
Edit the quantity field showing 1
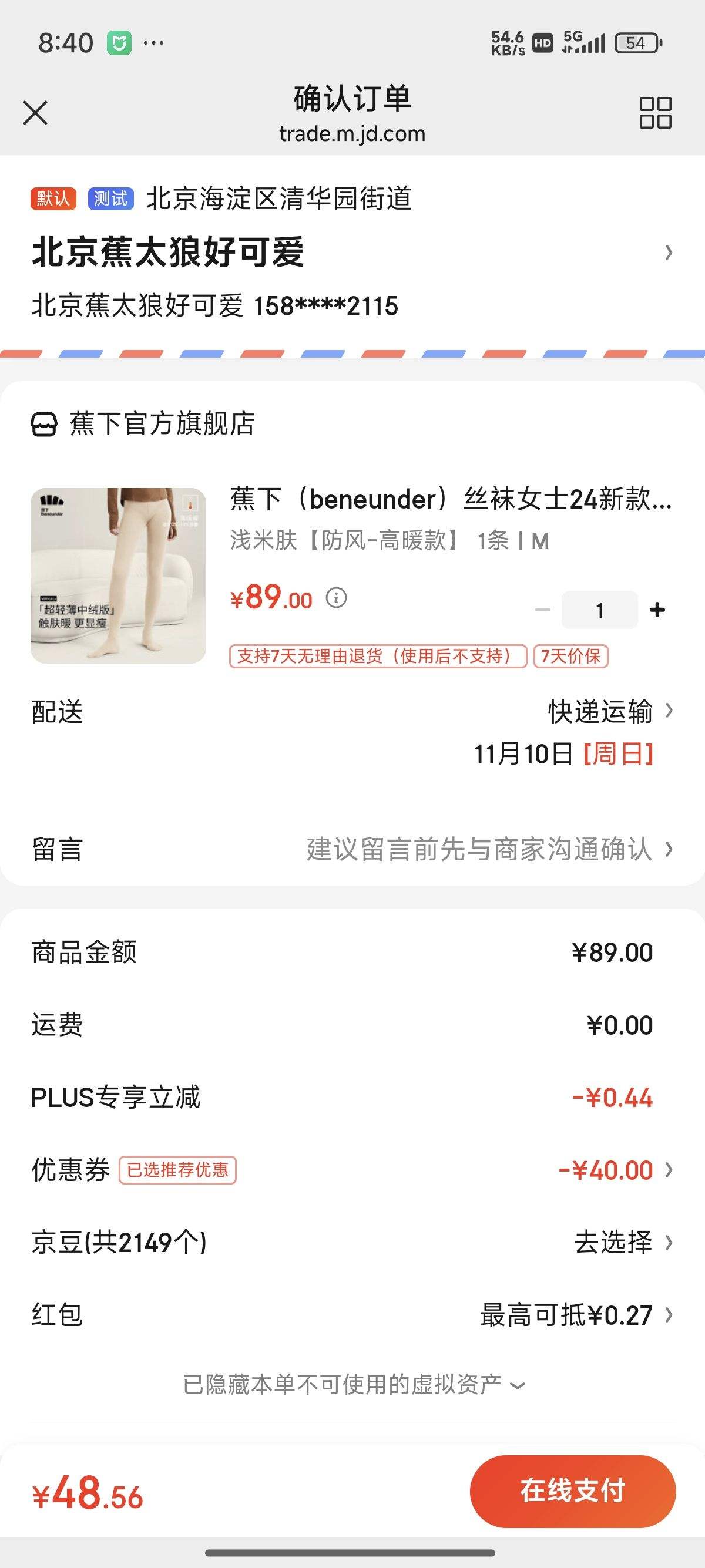[600, 610]
